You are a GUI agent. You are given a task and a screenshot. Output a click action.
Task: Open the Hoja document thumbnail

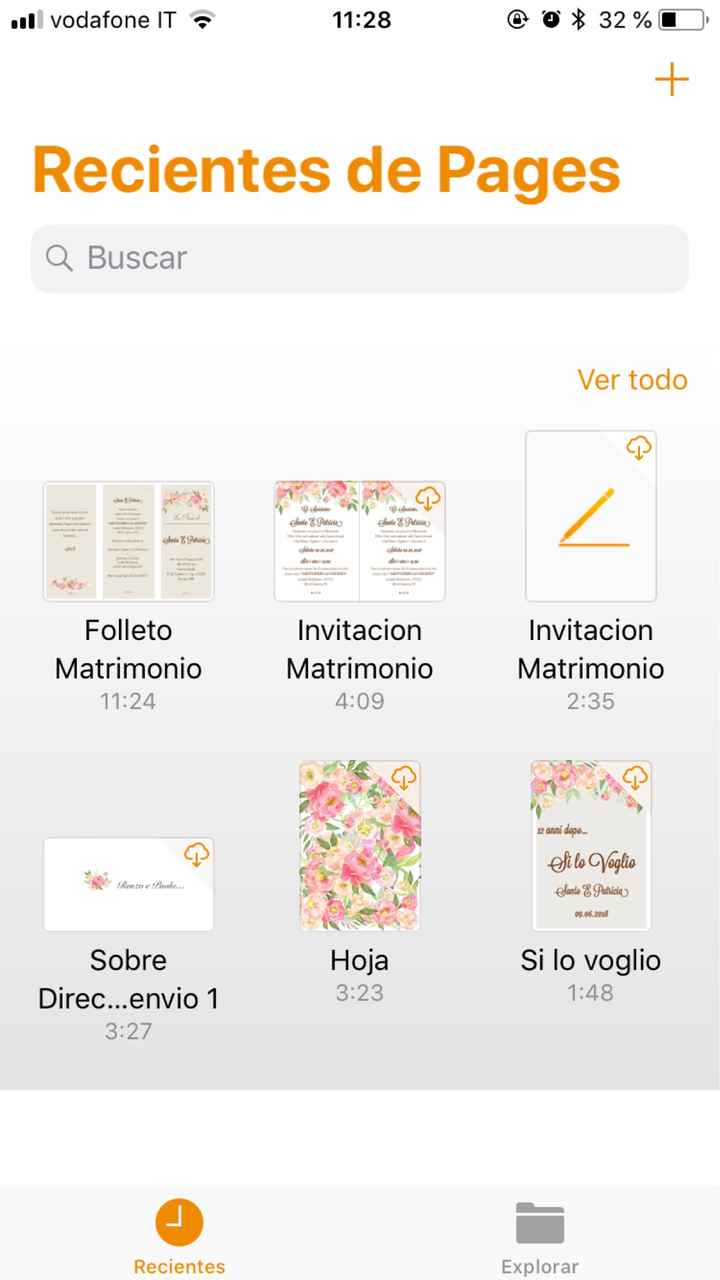[x=360, y=845]
